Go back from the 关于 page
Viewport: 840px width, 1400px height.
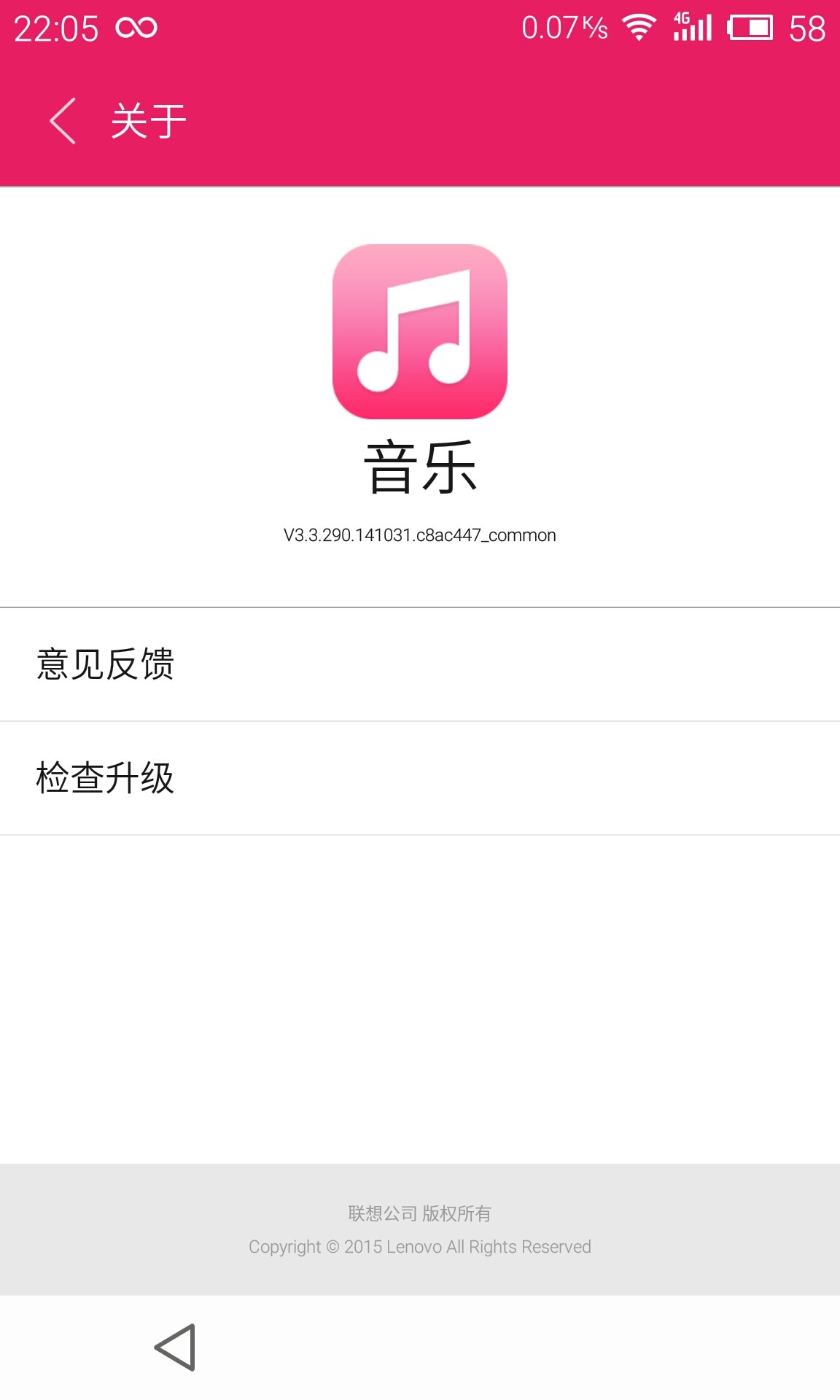pyautogui.click(x=63, y=120)
